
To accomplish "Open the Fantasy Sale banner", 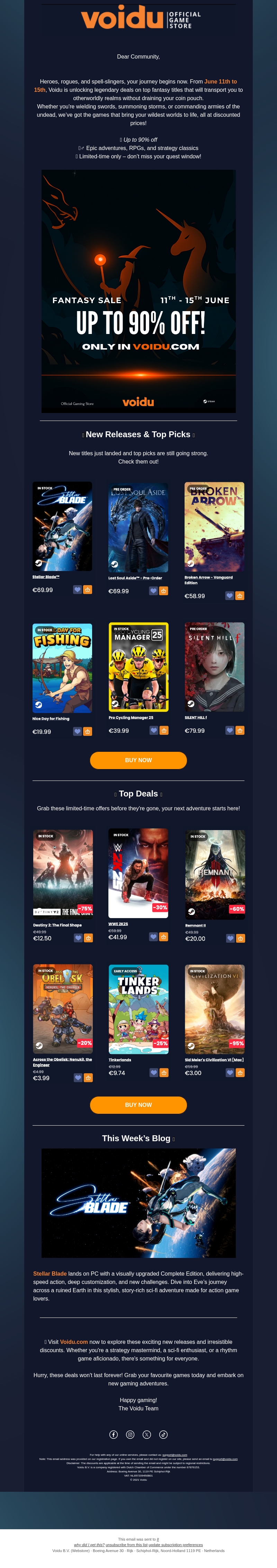I will point(138,291).
